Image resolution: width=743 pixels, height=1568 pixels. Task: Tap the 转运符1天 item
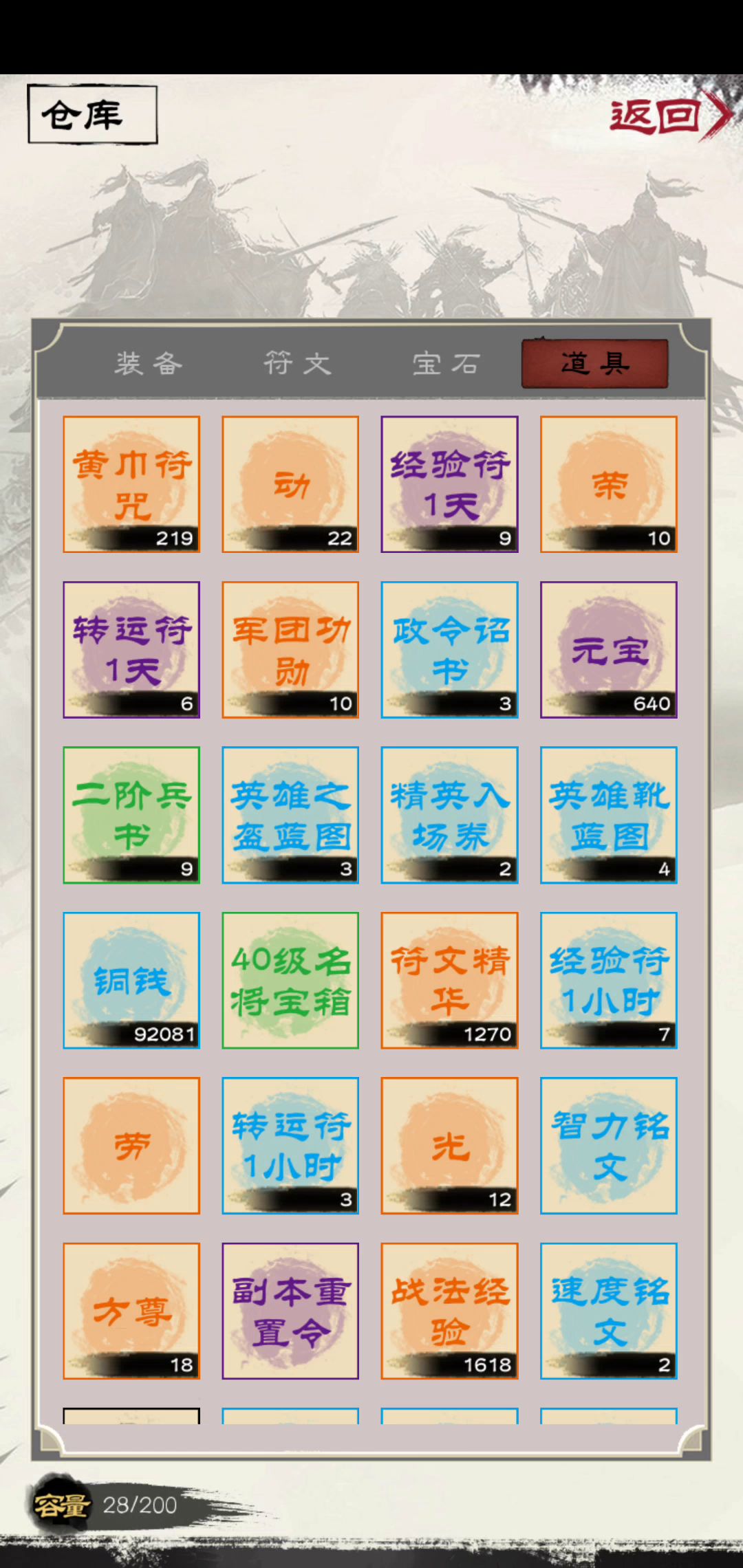[131, 650]
